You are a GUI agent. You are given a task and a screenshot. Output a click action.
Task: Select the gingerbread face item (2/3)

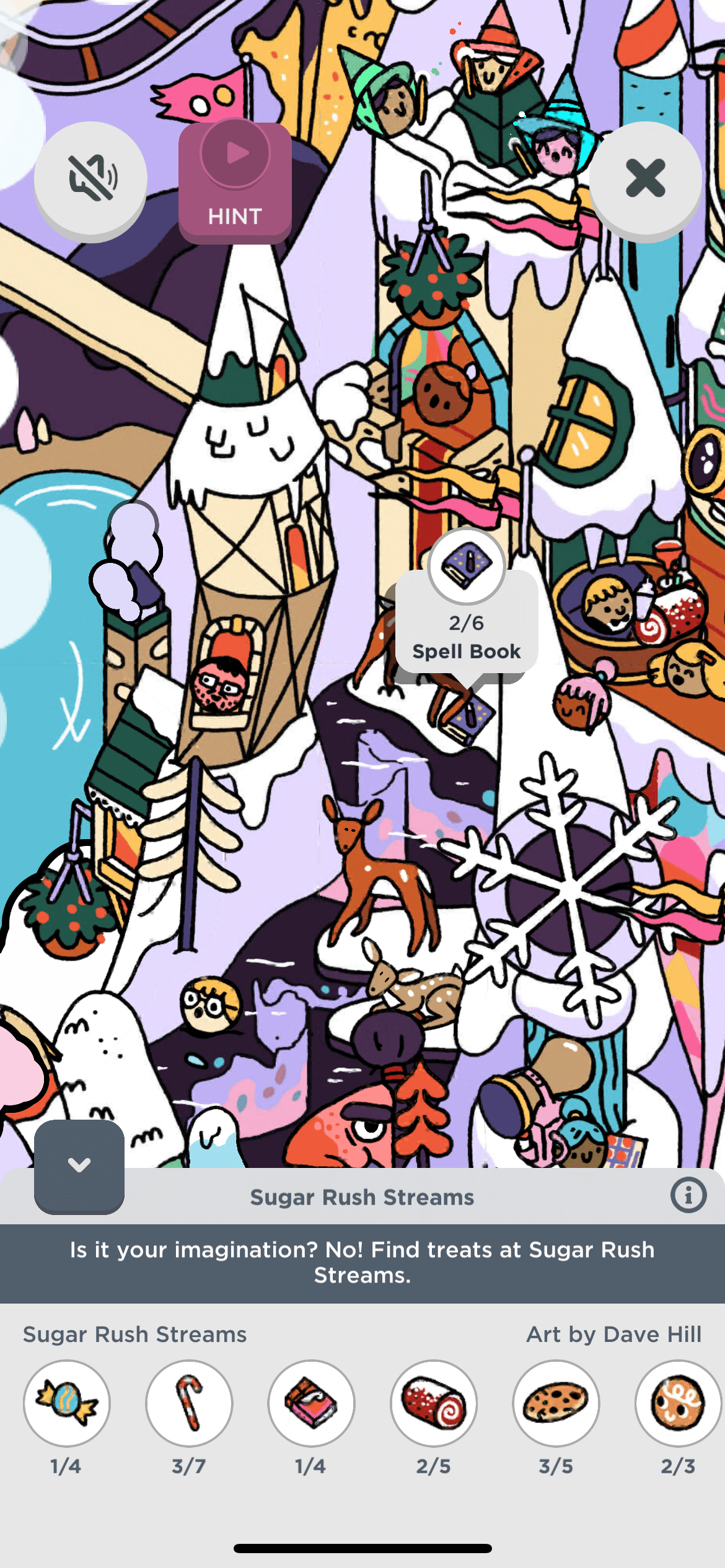pos(678,1403)
